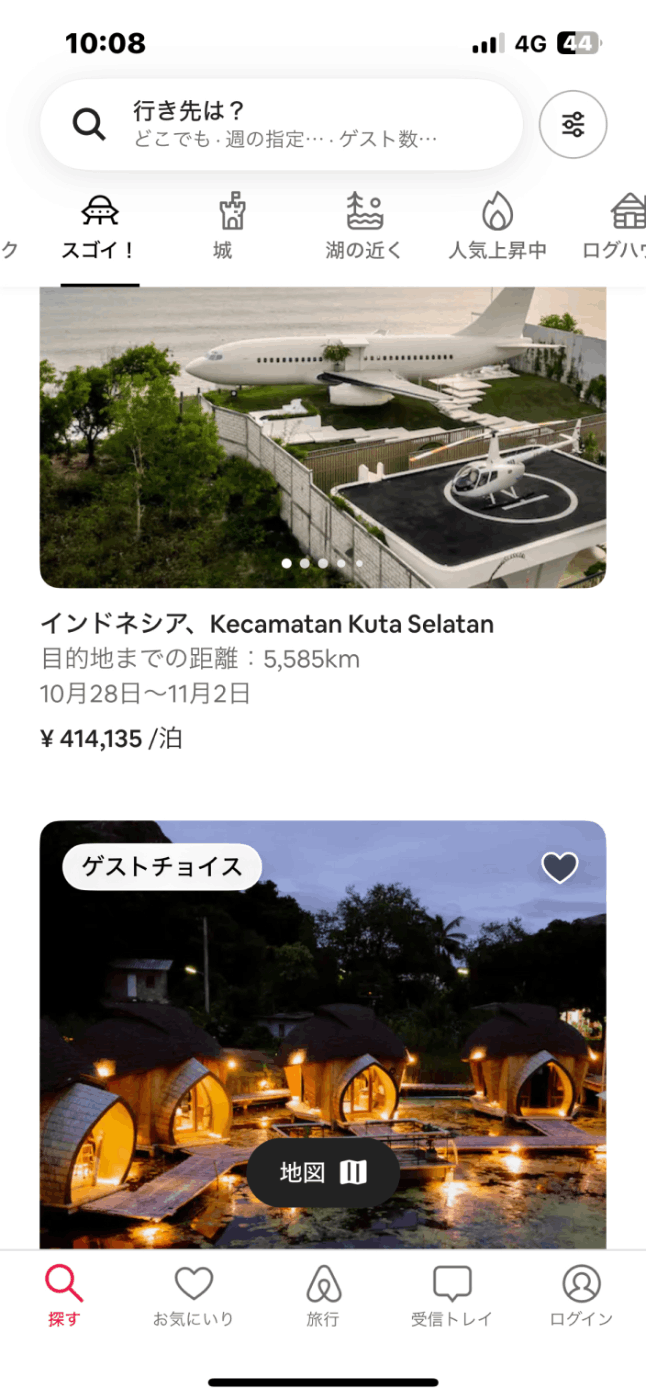
Task: Open the 受信トレイ tab
Action: pos(452,1297)
